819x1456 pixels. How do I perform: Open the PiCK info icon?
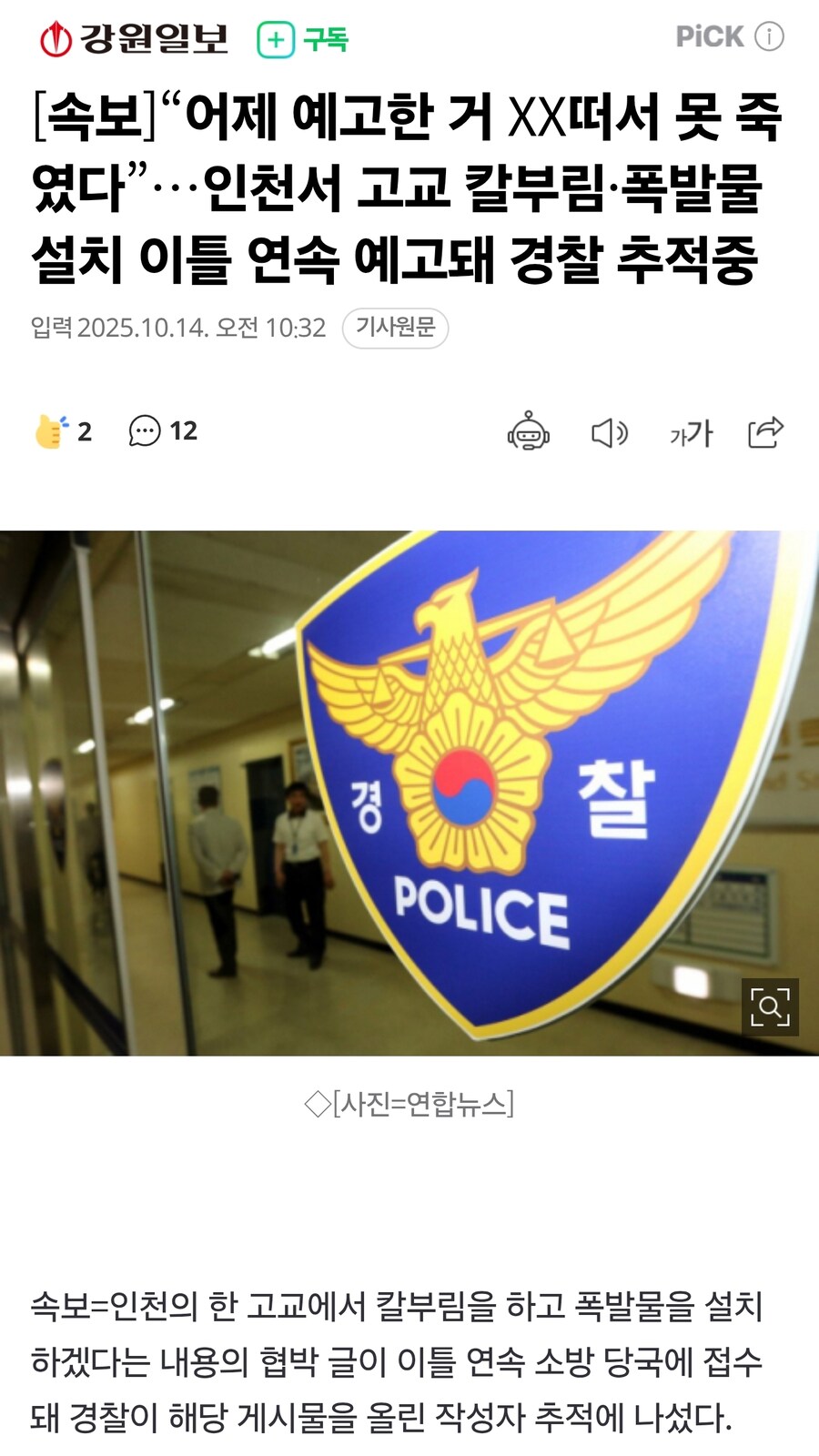pyautogui.click(x=770, y=36)
